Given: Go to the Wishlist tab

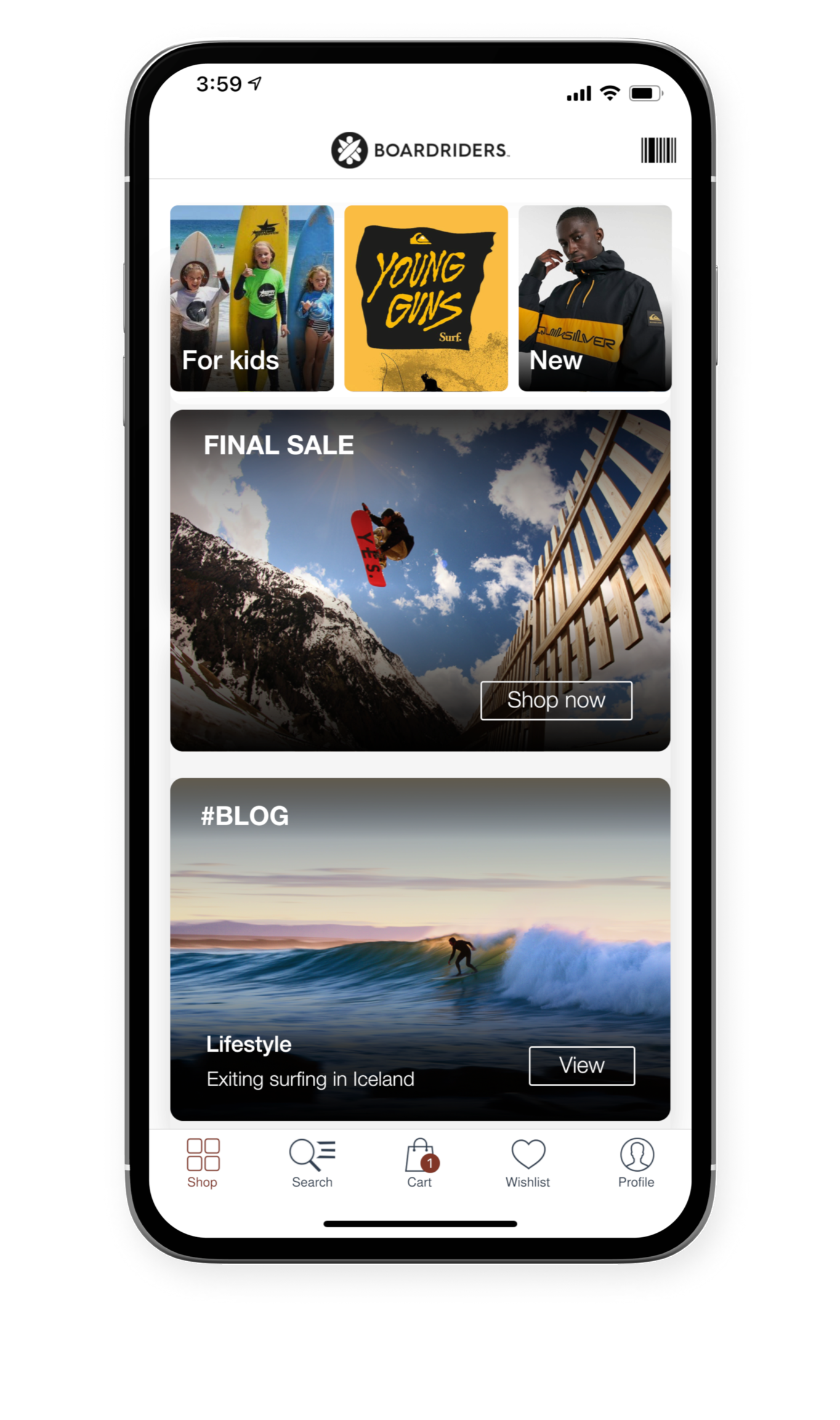Looking at the screenshot, I should pos(528,1163).
